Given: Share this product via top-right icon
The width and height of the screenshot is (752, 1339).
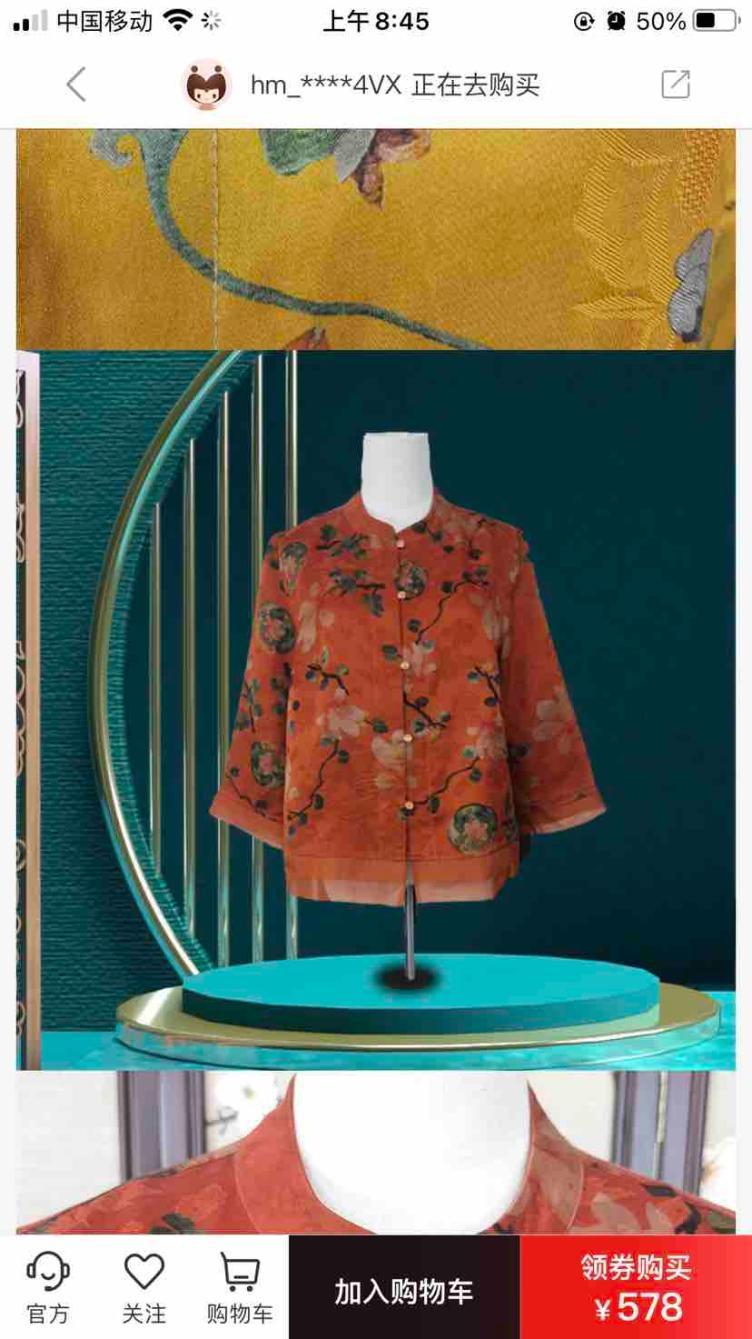Looking at the screenshot, I should tap(675, 85).
